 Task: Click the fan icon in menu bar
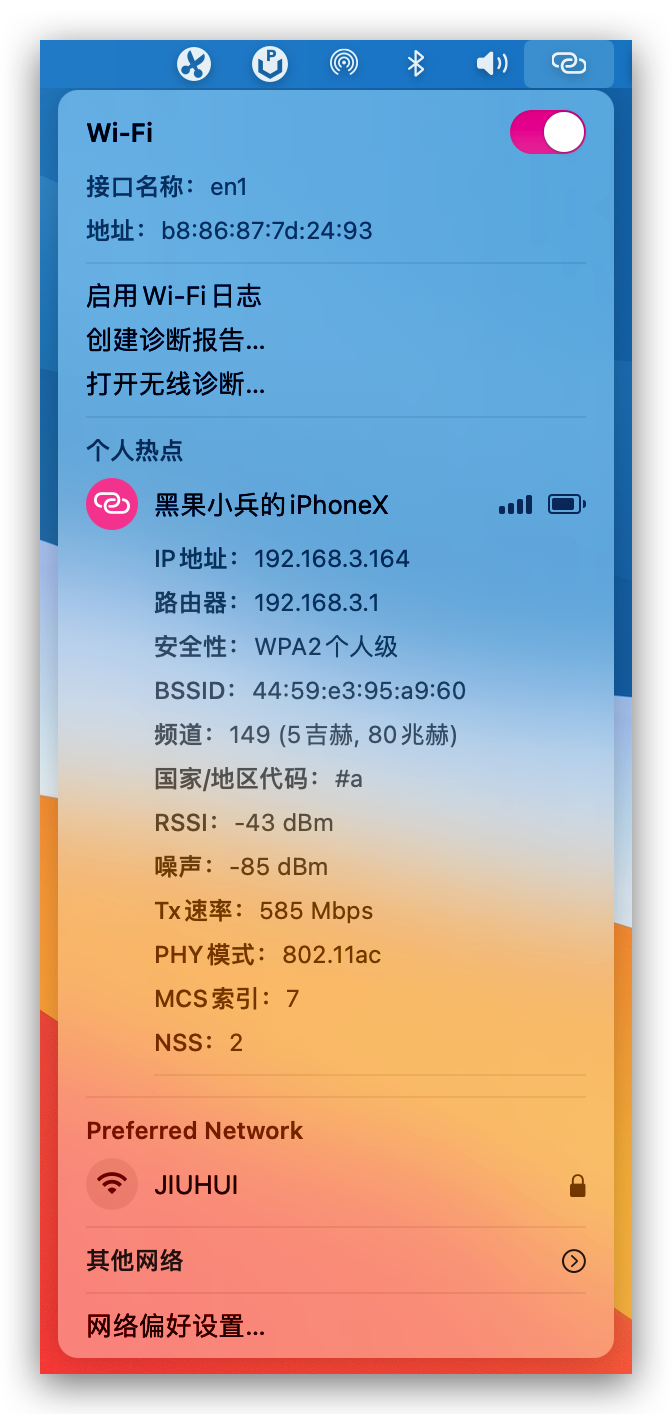pyautogui.click(x=194, y=64)
